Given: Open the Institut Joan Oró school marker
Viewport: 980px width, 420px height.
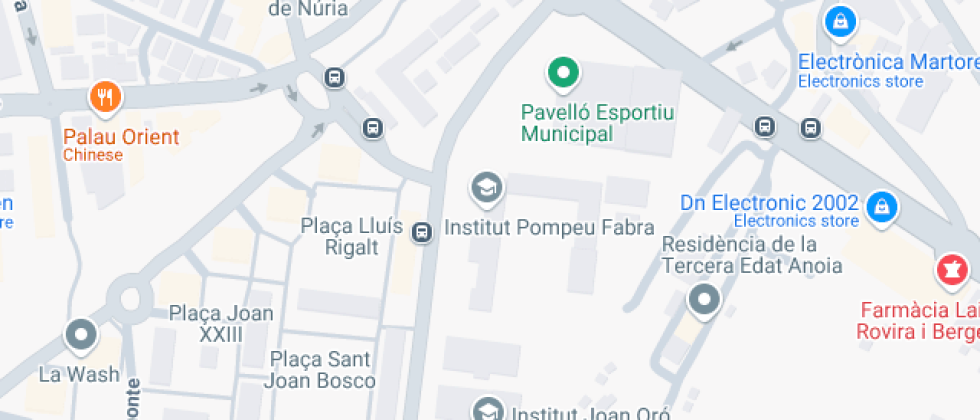Looking at the screenshot, I should pos(487,409).
